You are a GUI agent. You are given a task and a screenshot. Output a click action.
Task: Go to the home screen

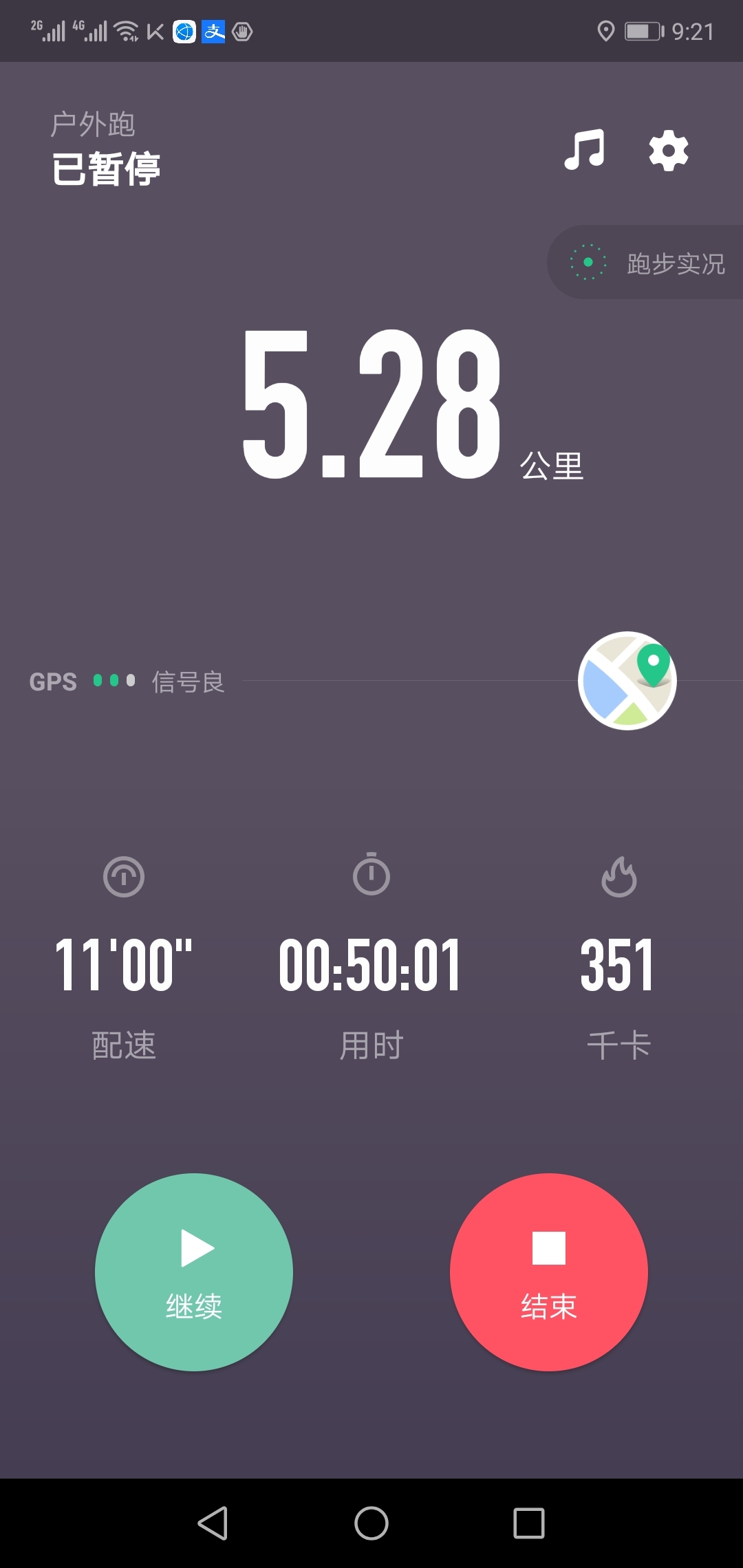pyautogui.click(x=371, y=1523)
